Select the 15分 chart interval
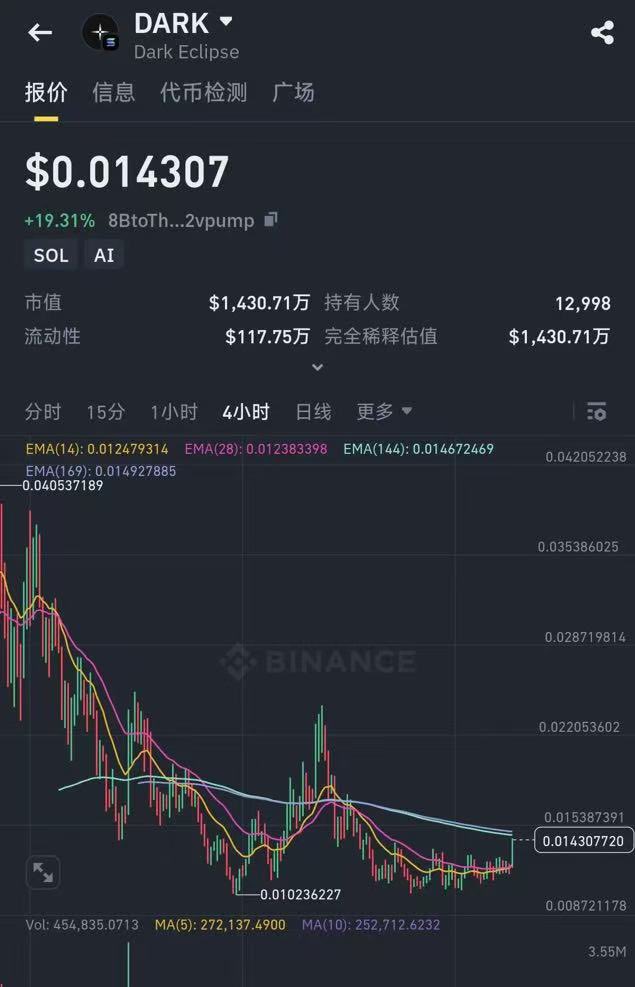 (x=106, y=412)
